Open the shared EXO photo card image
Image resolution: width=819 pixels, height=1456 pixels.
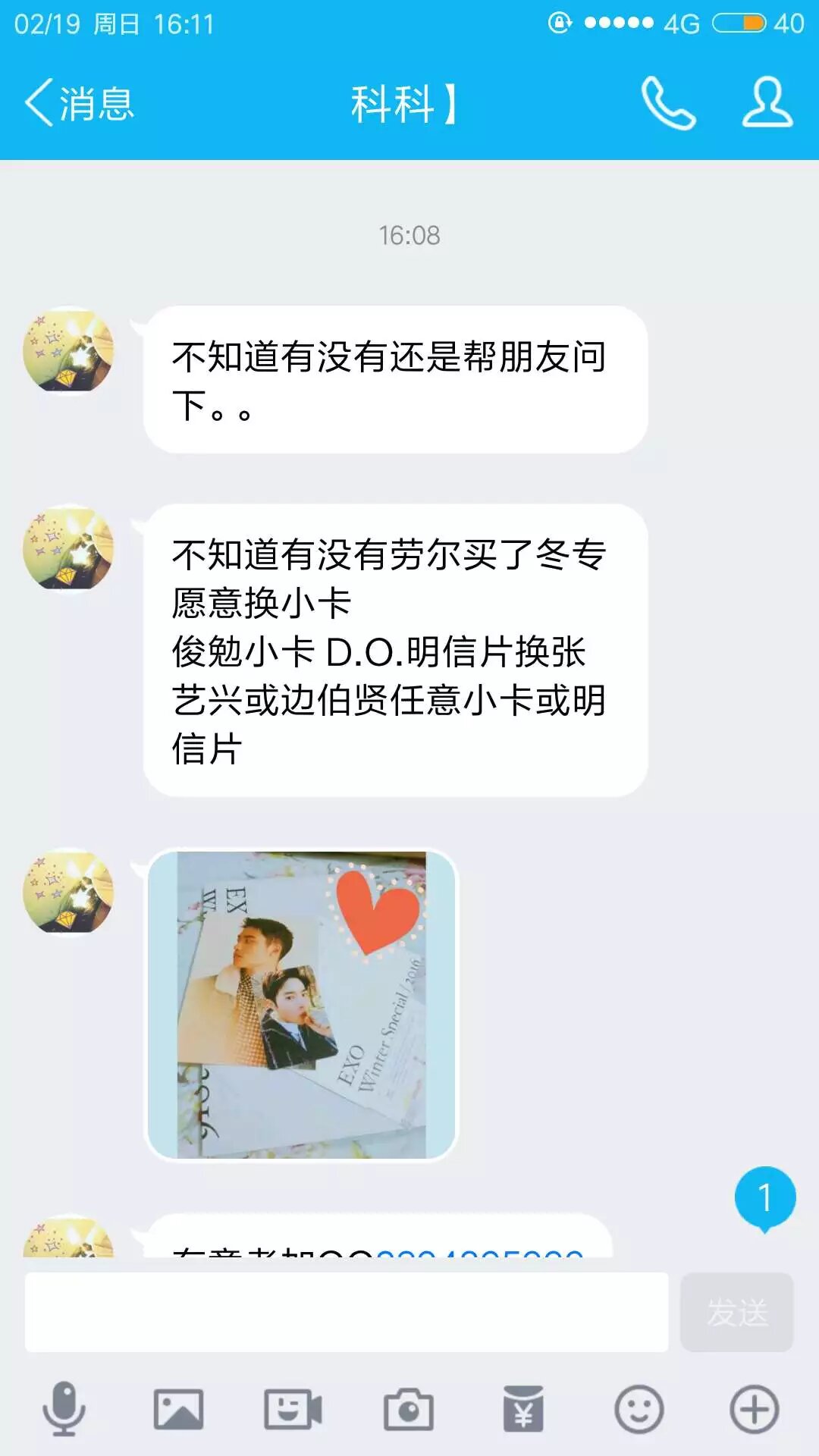[302, 1005]
